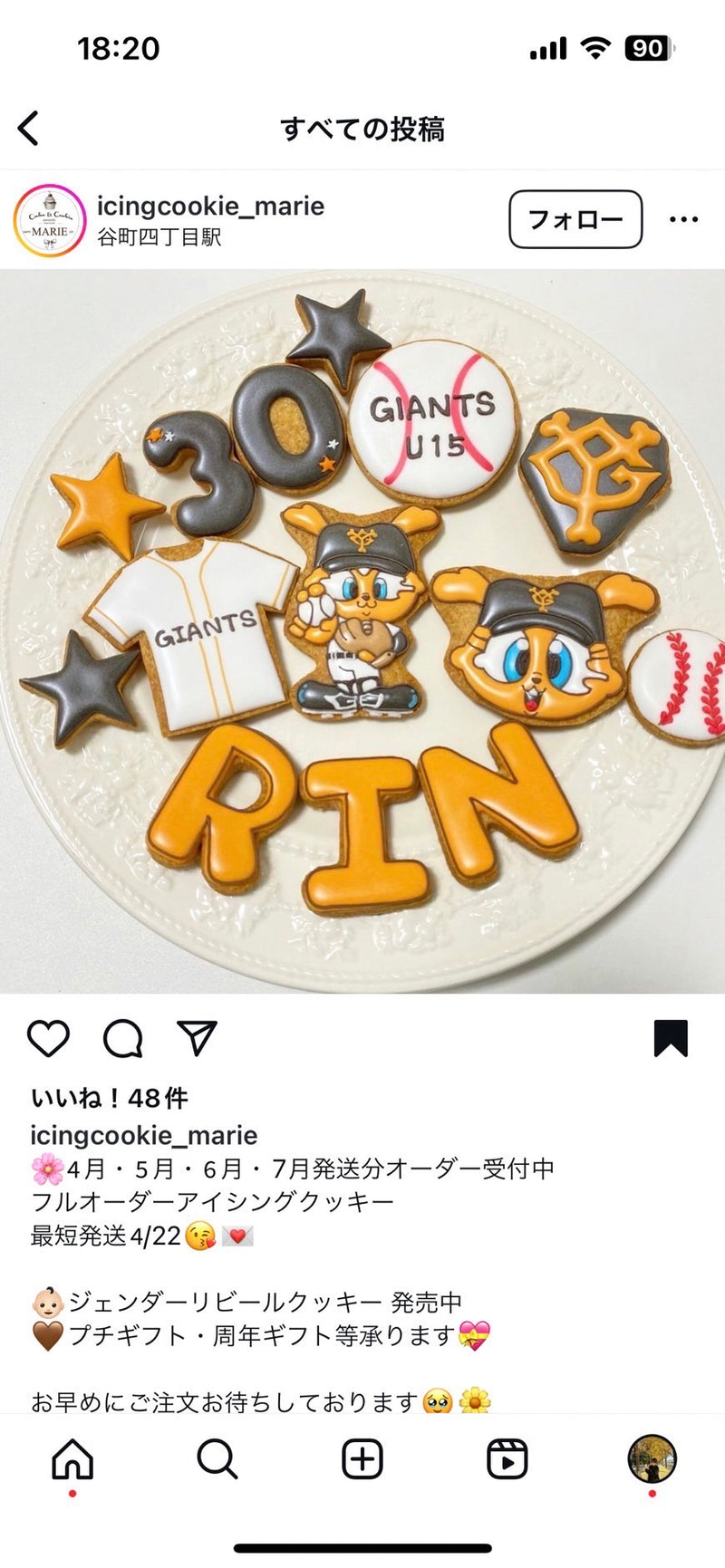This screenshot has height=1568, width=725.
Task: Share this post via the paper plane icon
Action: 197,1038
